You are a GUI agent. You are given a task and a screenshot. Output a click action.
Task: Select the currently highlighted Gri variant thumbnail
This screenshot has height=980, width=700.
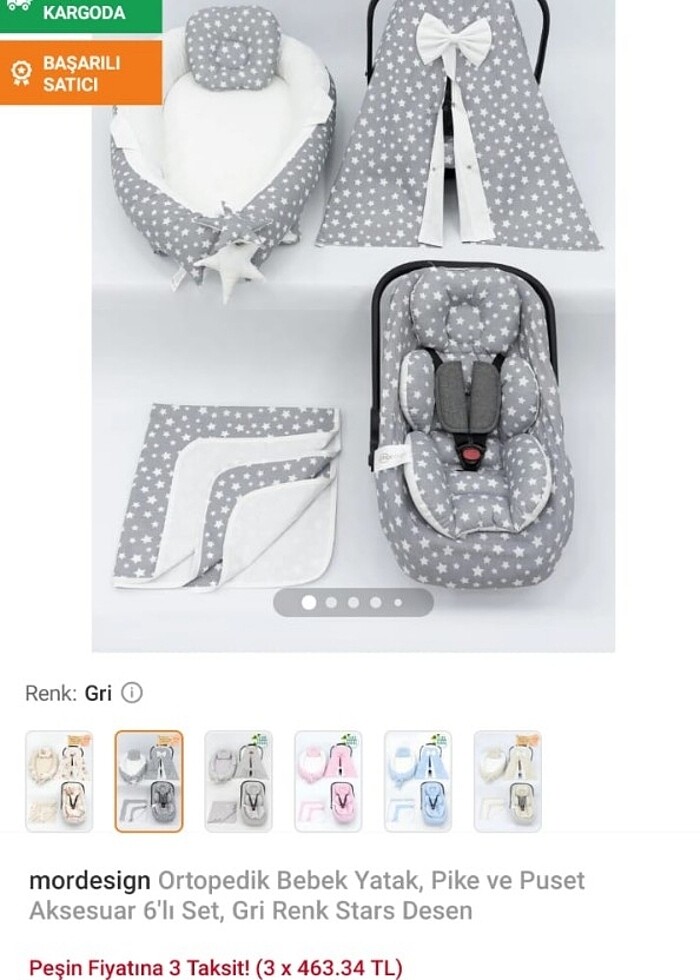pyautogui.click(x=149, y=781)
